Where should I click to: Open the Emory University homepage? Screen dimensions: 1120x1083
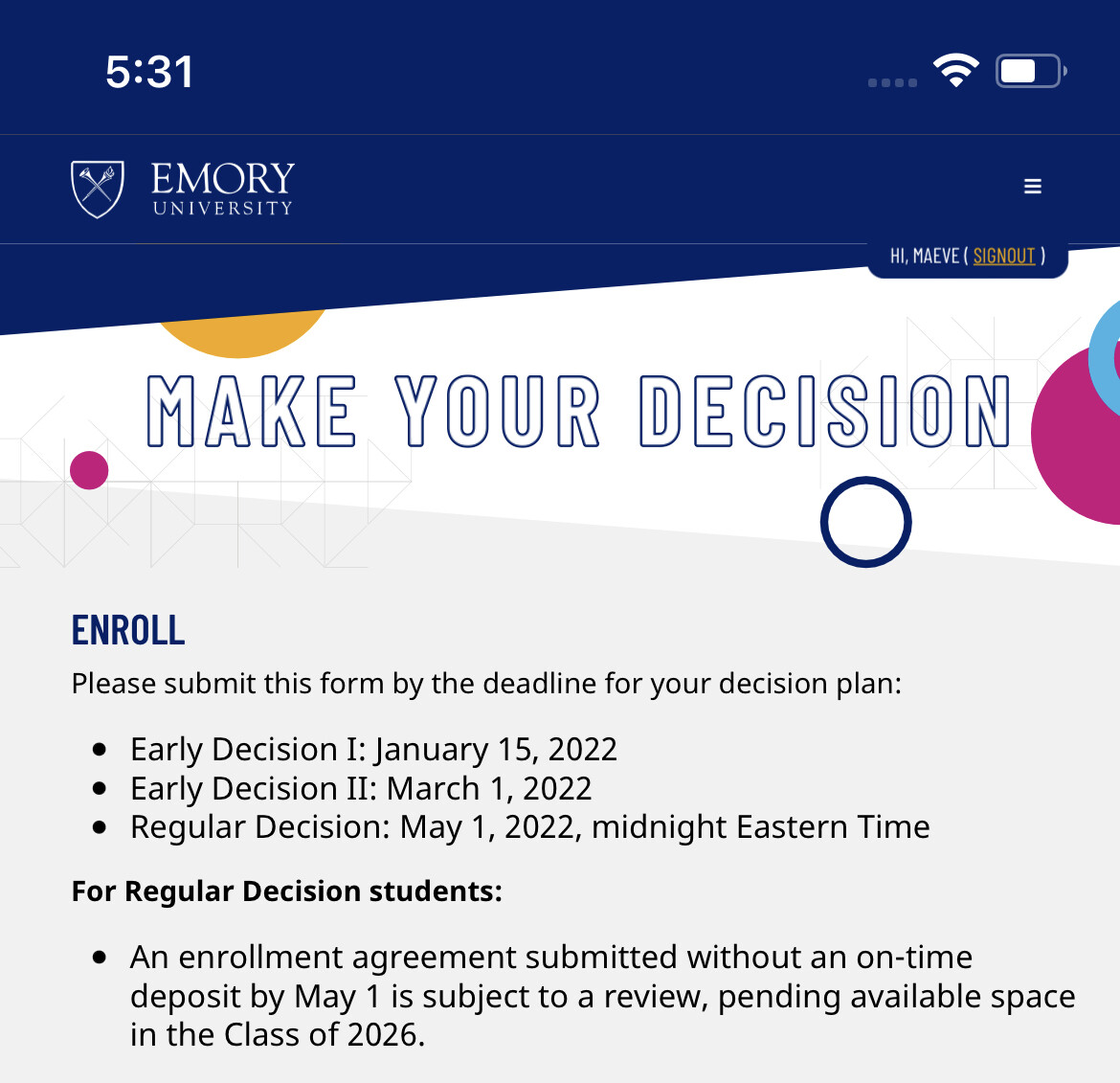coord(183,189)
